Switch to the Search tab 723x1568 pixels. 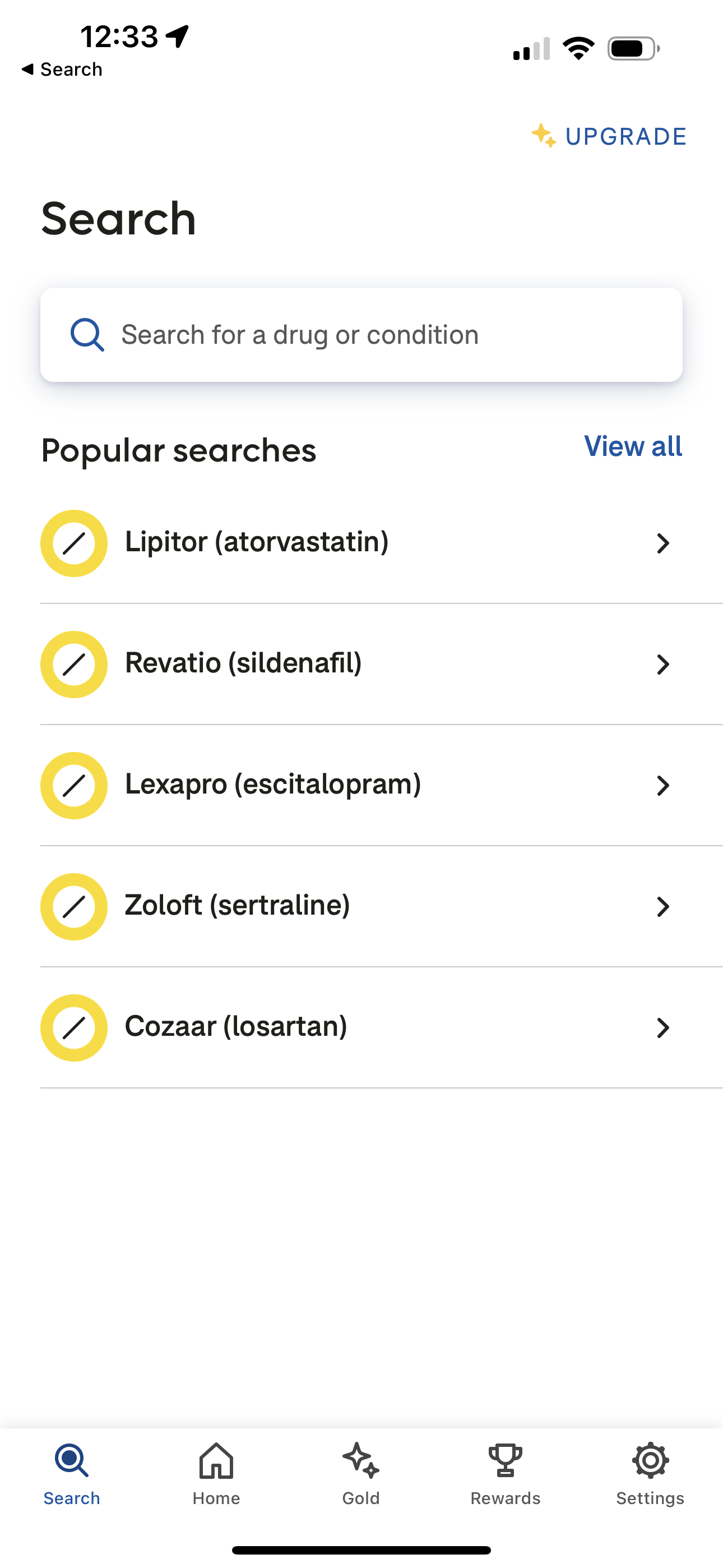[71, 1473]
